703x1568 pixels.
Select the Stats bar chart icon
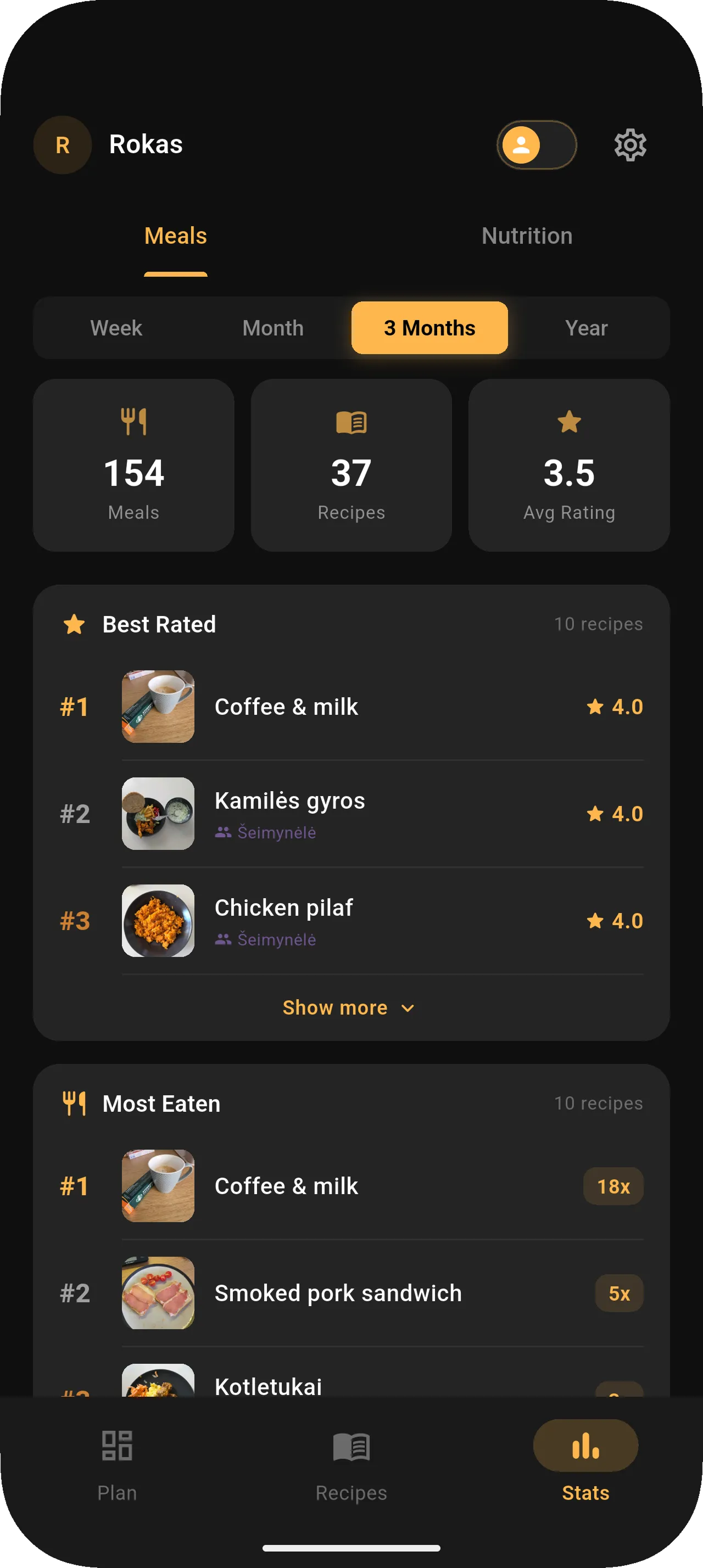click(584, 1444)
